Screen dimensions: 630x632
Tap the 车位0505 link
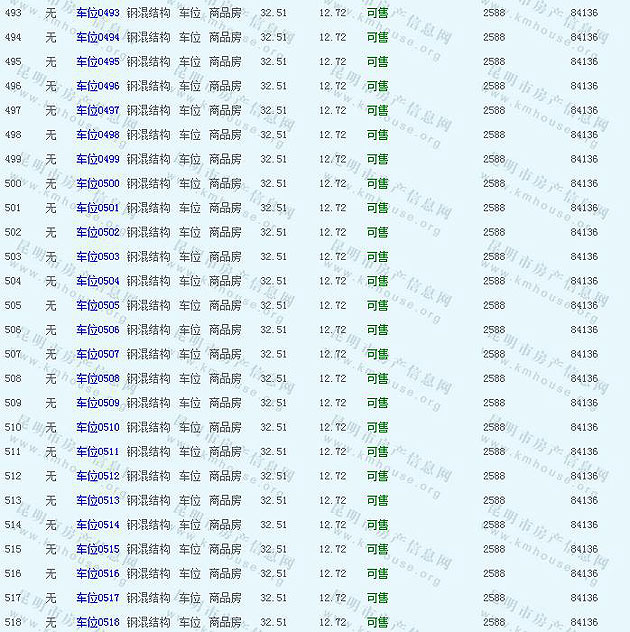point(97,306)
